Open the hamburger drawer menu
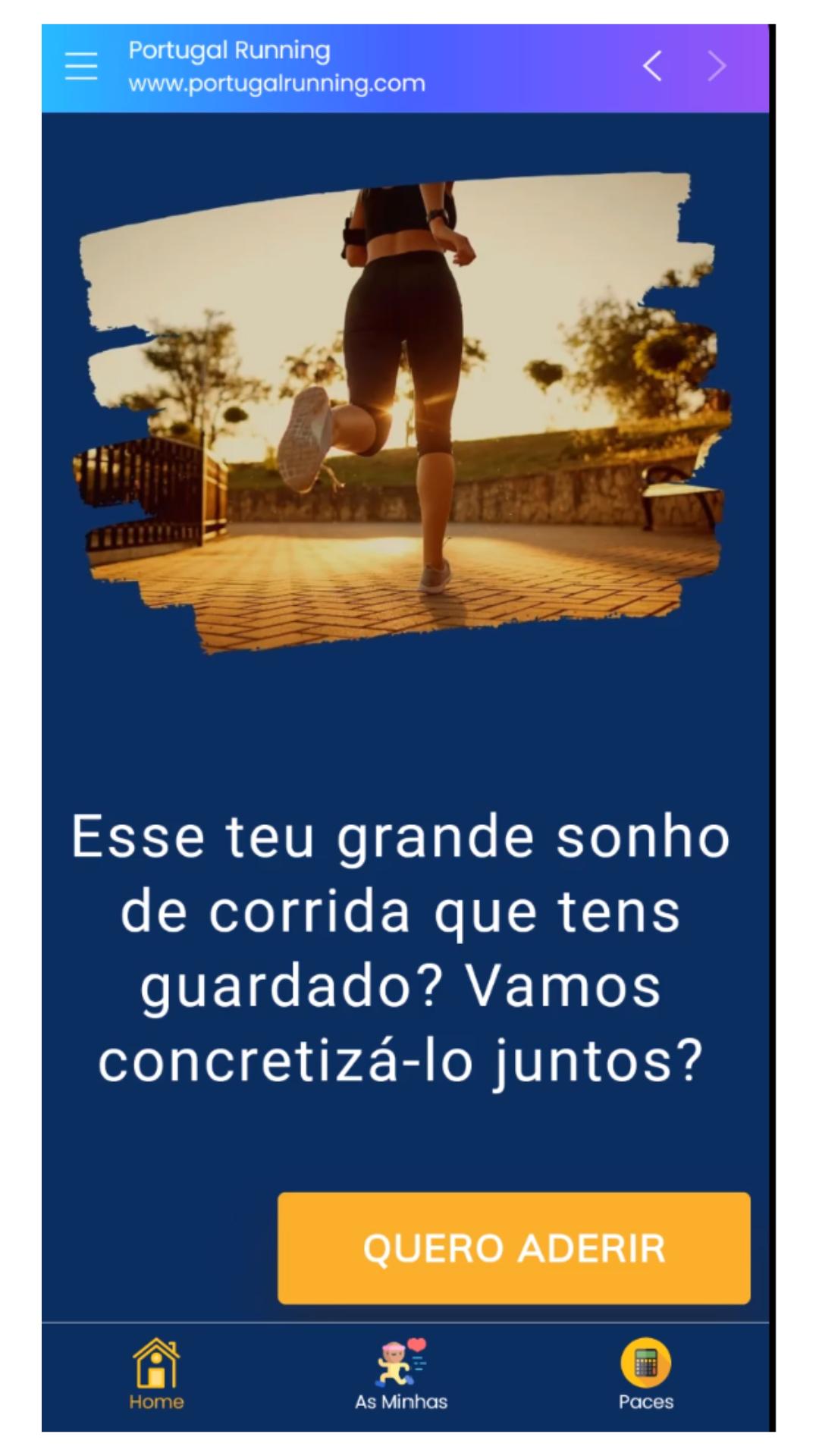 [81, 67]
